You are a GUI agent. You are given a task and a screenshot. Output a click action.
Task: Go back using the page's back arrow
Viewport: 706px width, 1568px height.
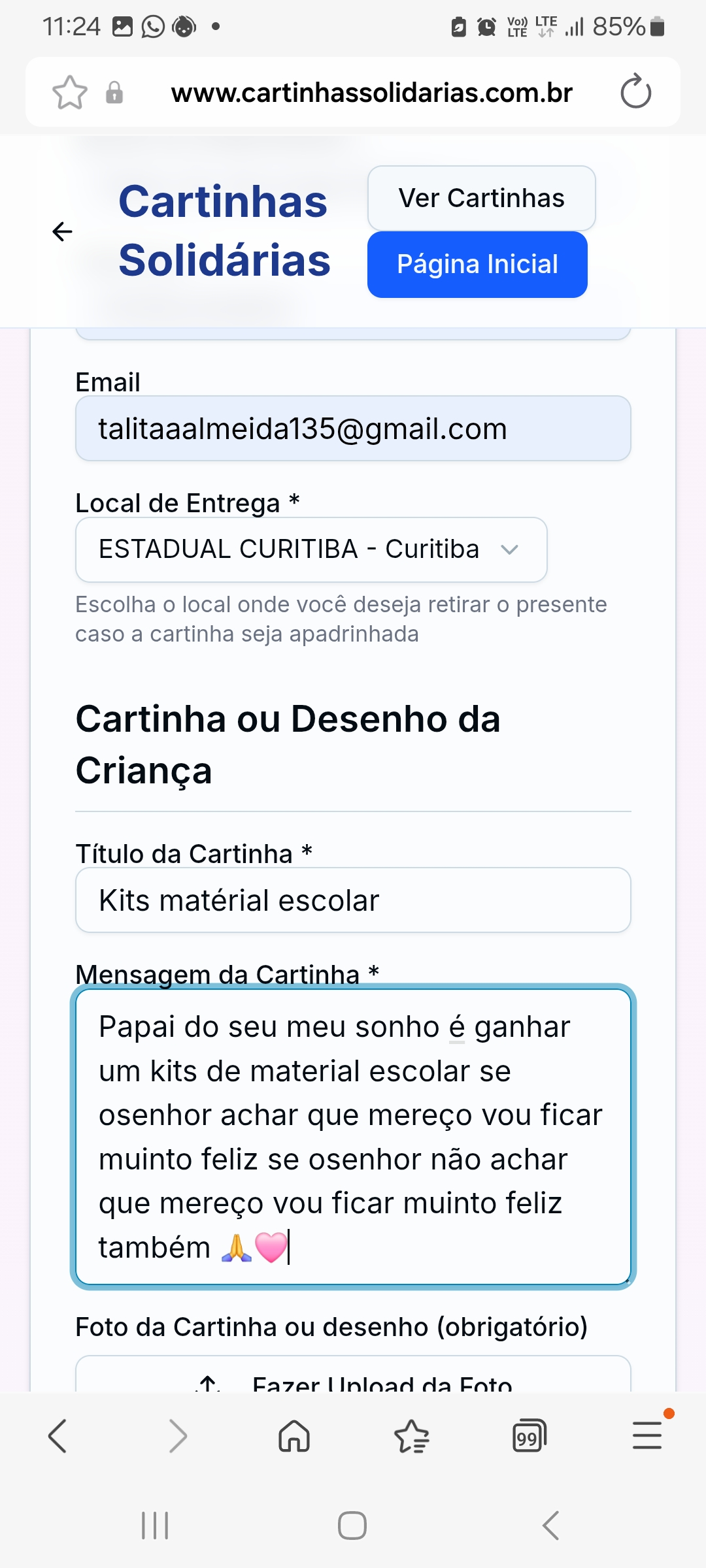61,231
